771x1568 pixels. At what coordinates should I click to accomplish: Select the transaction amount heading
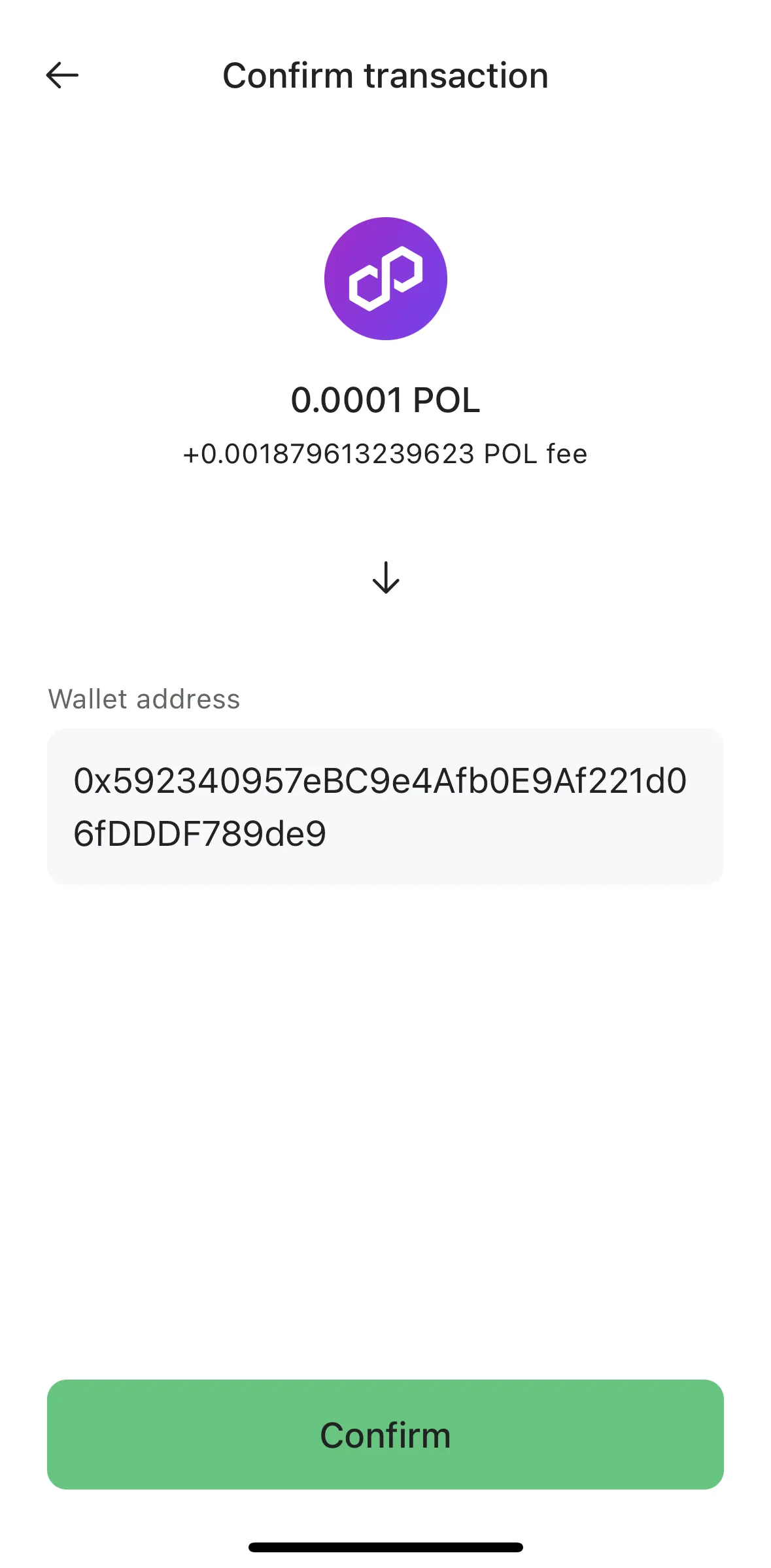[x=386, y=401]
